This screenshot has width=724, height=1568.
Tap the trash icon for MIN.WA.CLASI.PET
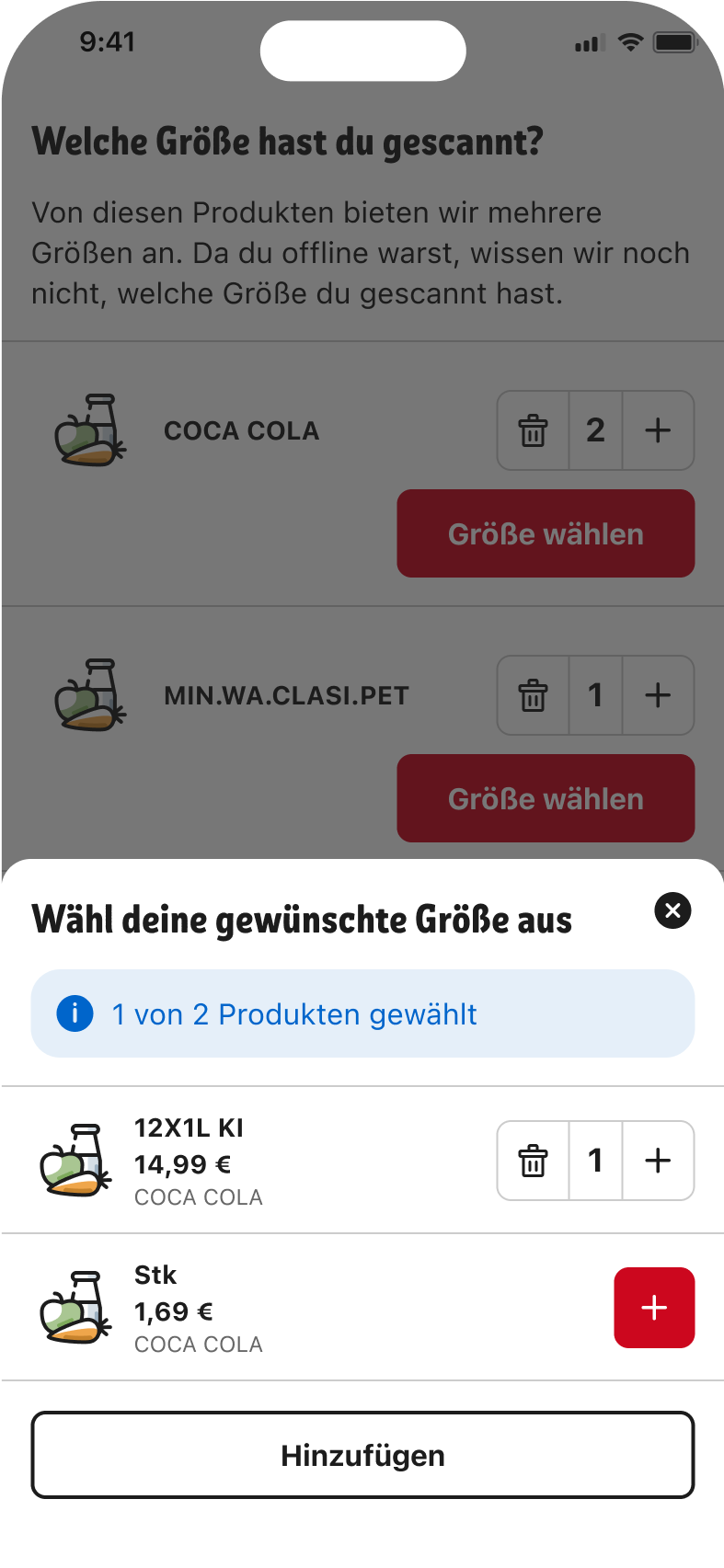click(533, 696)
